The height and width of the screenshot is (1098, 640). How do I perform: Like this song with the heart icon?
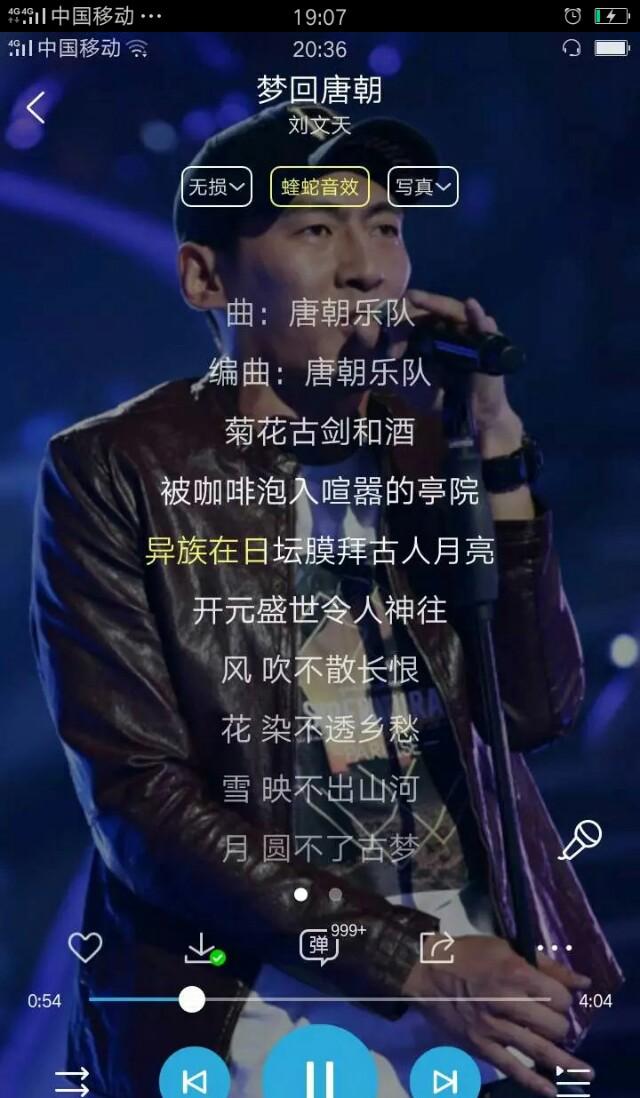85,946
